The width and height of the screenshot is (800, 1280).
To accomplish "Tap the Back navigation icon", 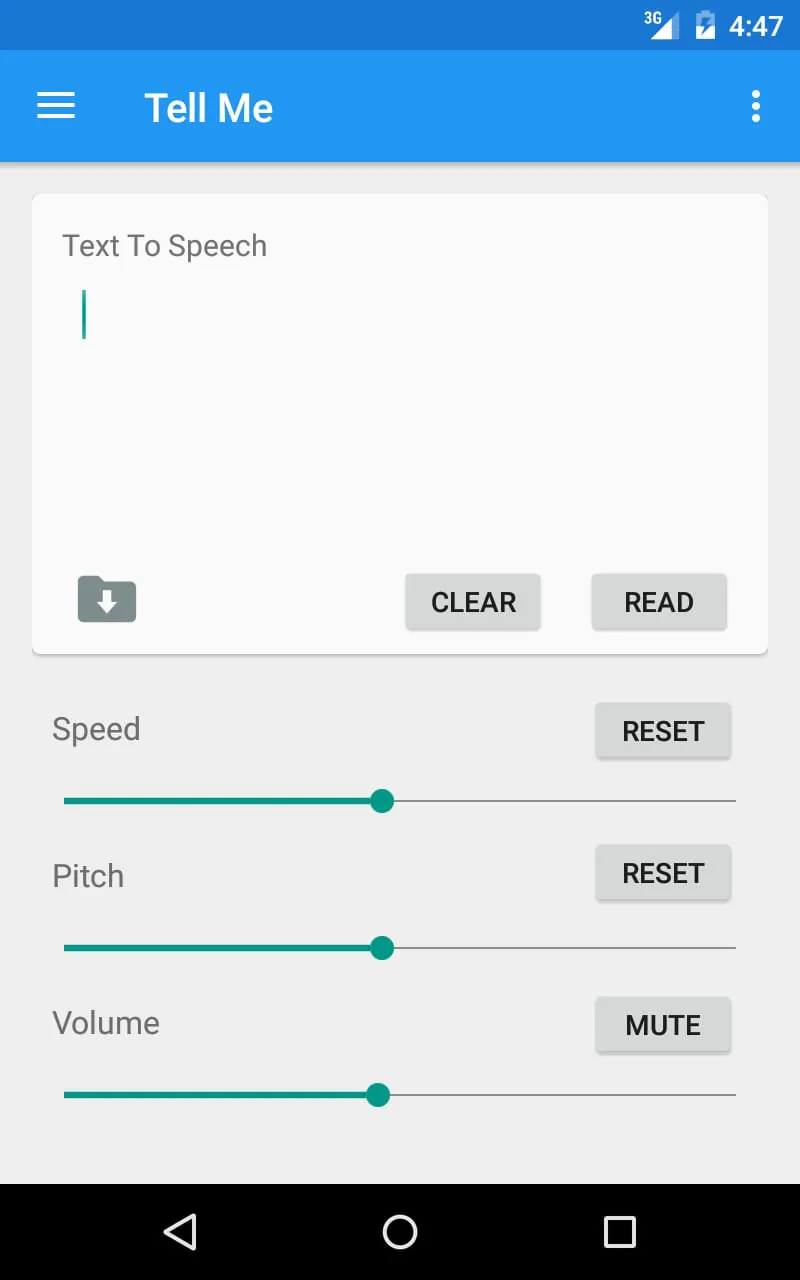I will (180, 1231).
